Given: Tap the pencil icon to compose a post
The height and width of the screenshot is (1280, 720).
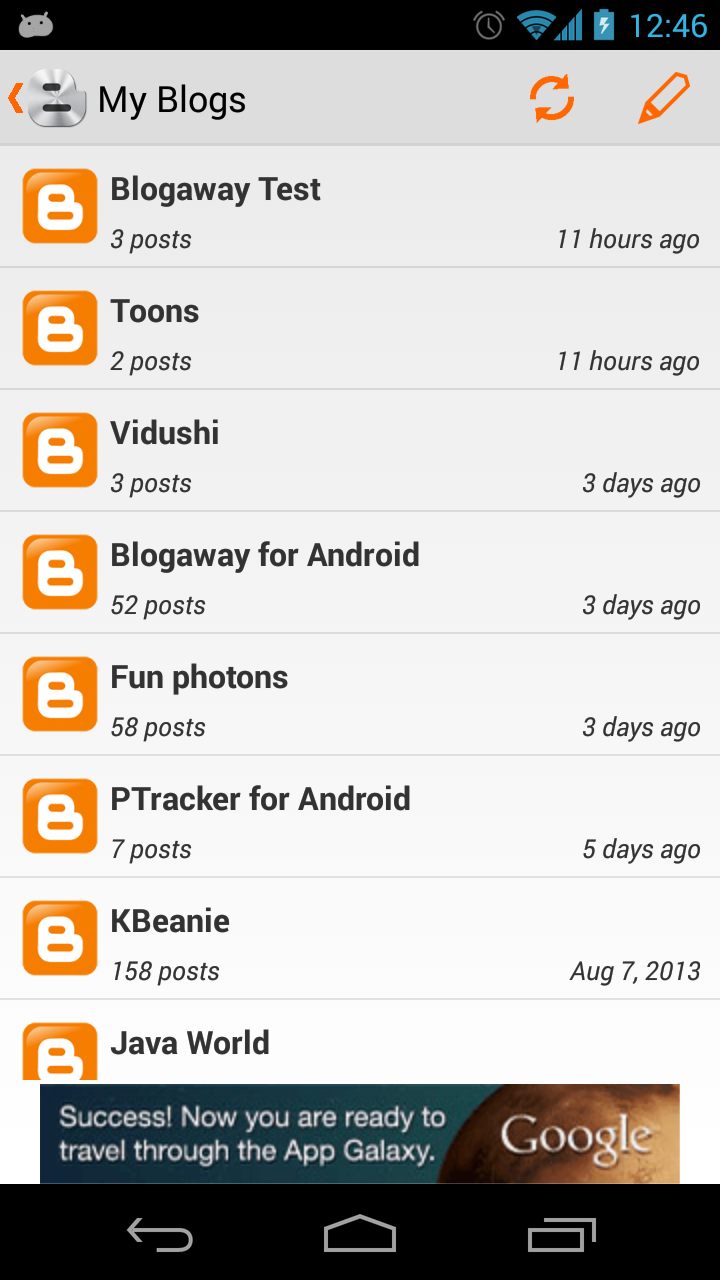Looking at the screenshot, I should pyautogui.click(x=663, y=97).
